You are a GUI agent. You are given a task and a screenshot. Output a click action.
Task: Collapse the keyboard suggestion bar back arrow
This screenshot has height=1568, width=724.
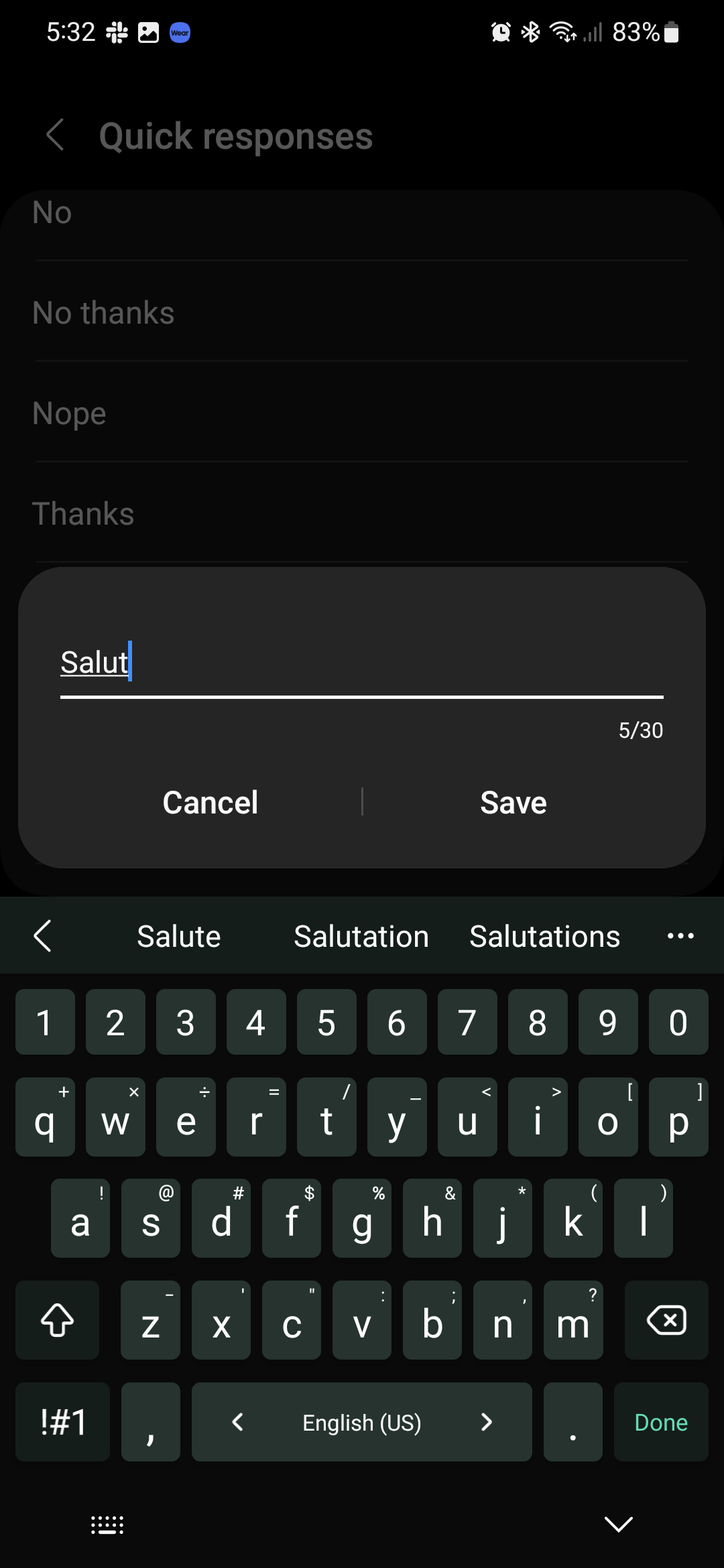coord(43,936)
